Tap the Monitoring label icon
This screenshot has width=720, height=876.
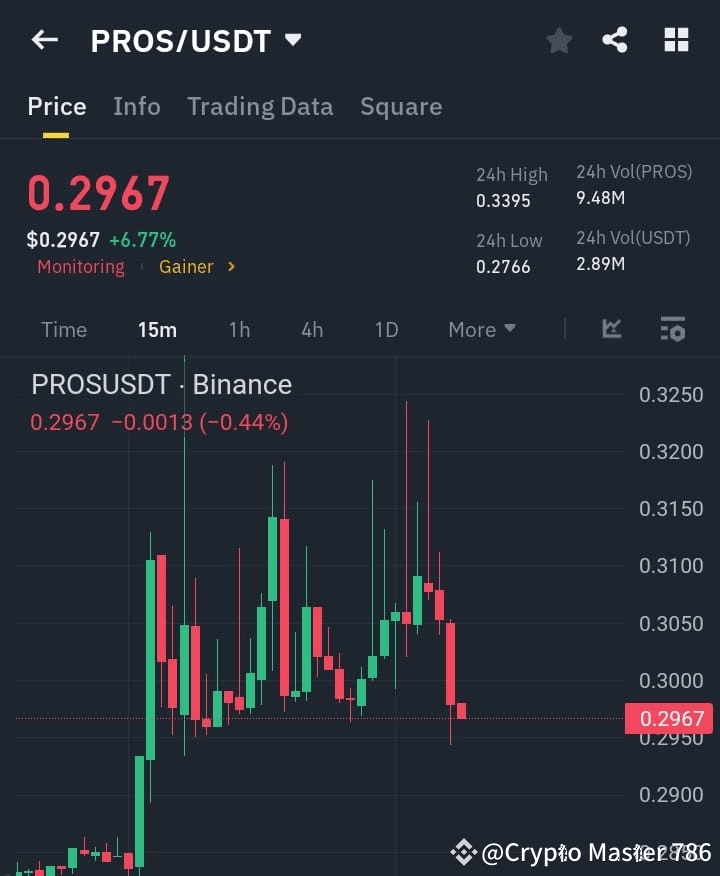pyautogui.click(x=80, y=266)
